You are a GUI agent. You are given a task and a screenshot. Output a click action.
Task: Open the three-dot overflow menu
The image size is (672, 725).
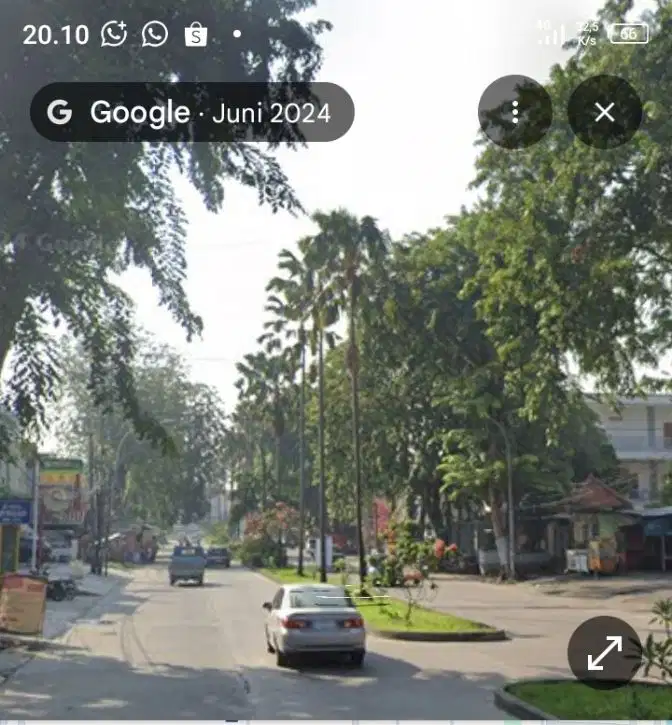click(515, 112)
